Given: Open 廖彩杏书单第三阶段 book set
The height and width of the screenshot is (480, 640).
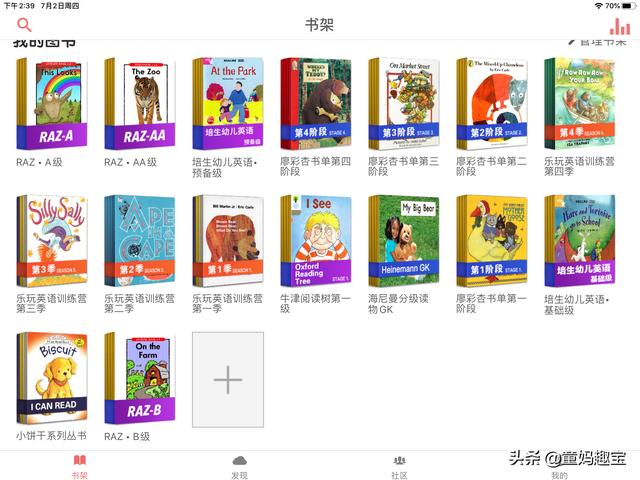Looking at the screenshot, I should tap(404, 104).
